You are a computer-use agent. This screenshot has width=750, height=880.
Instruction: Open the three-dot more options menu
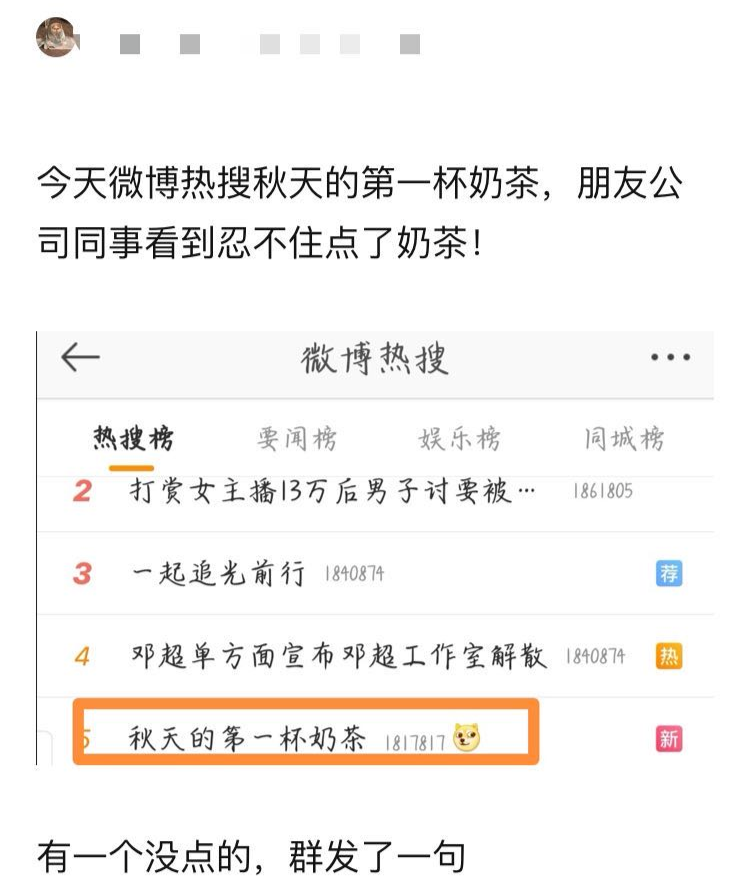pyautogui.click(x=671, y=357)
